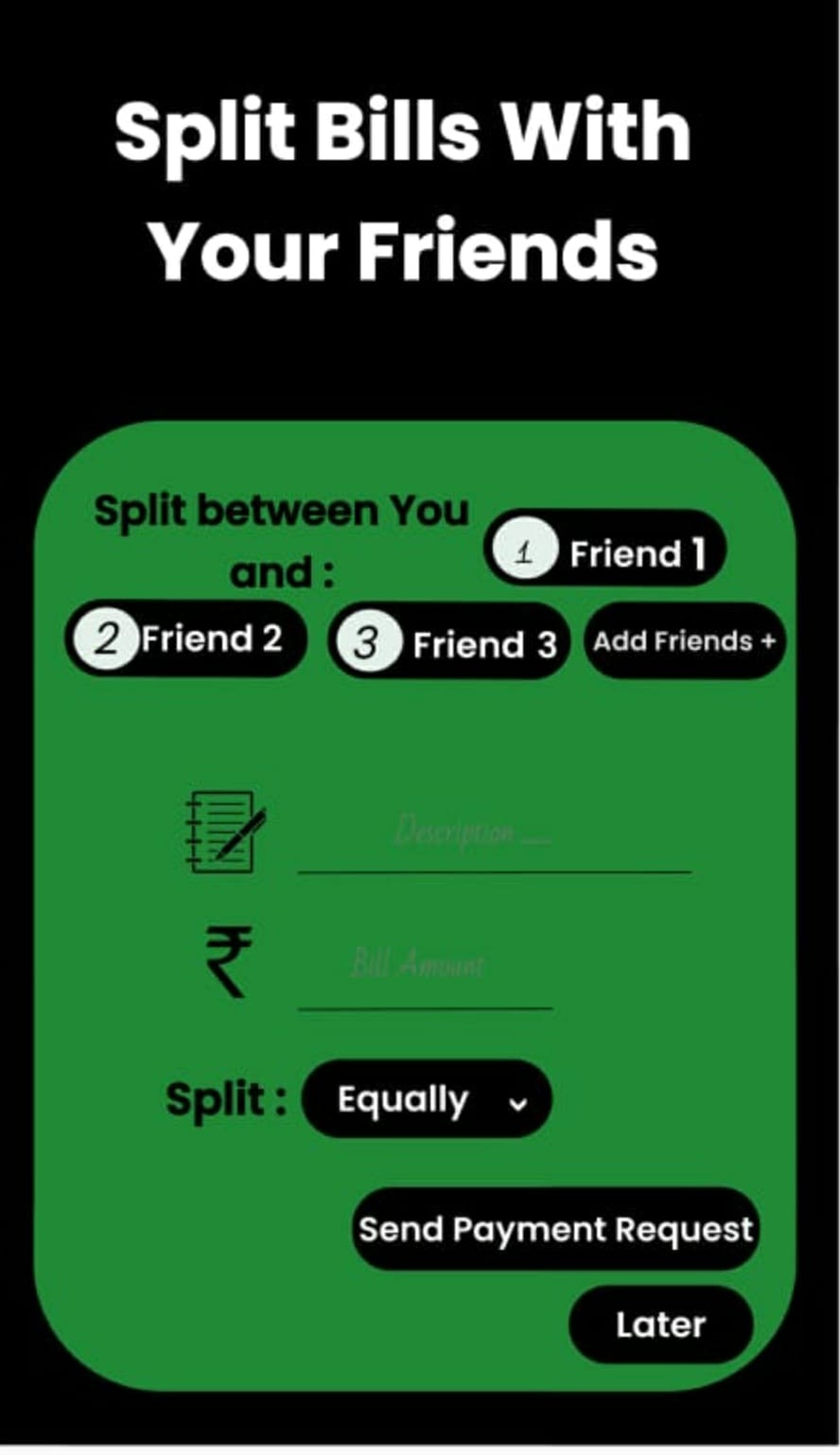
Task: Send Payment Request to friends
Action: click(x=555, y=1230)
